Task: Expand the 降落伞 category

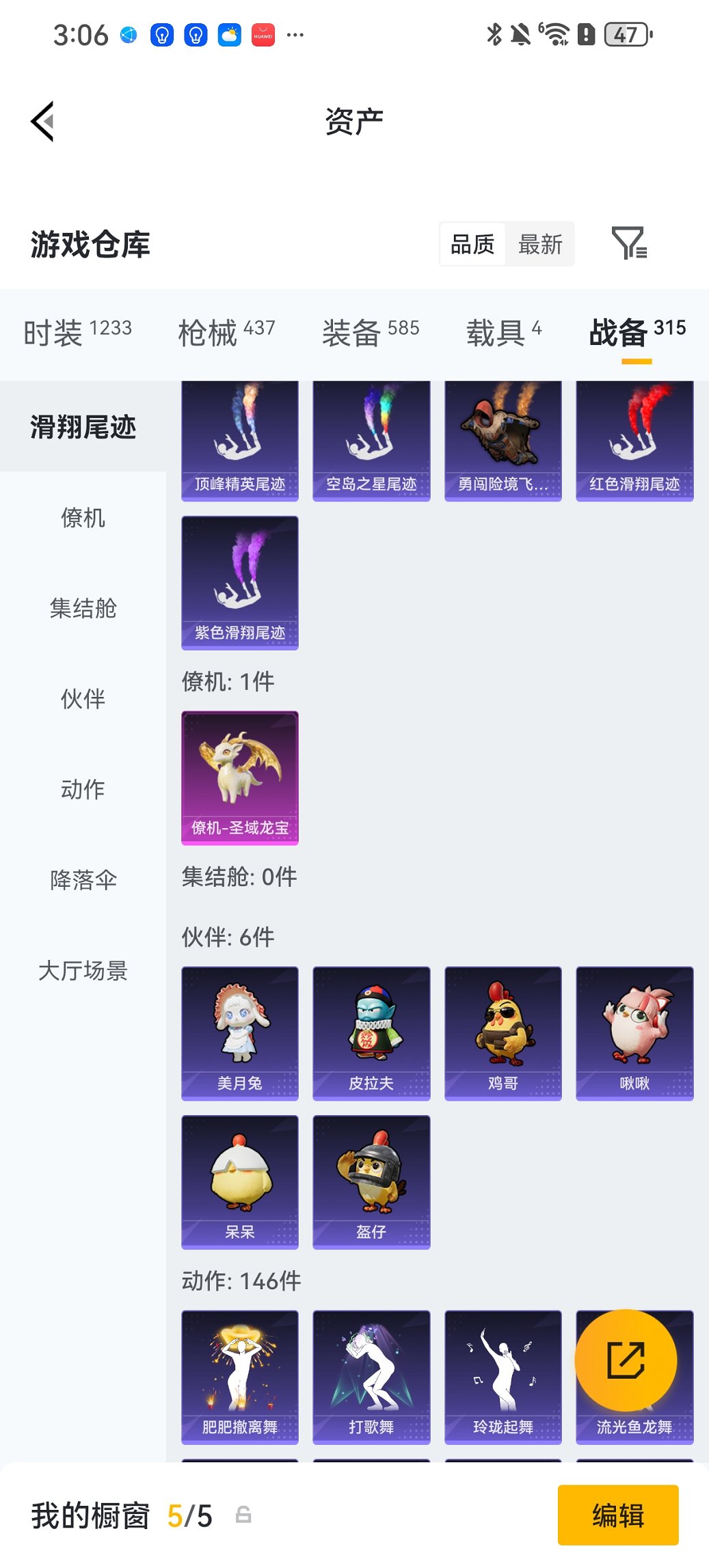Action: click(x=83, y=881)
